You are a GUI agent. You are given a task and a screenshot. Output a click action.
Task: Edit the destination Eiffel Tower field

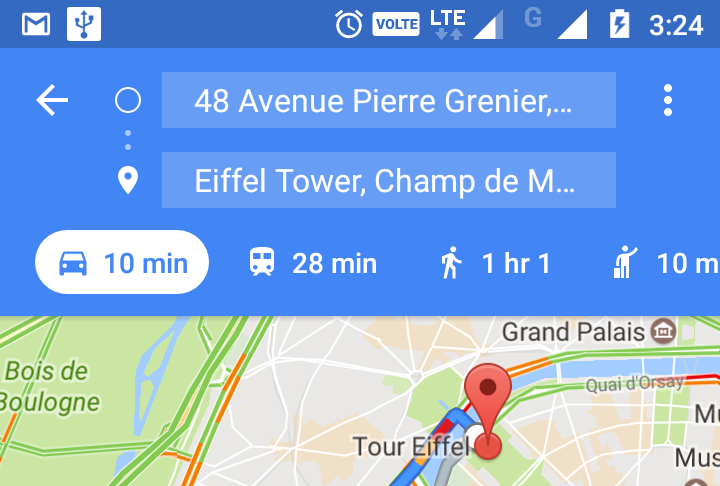[388, 180]
